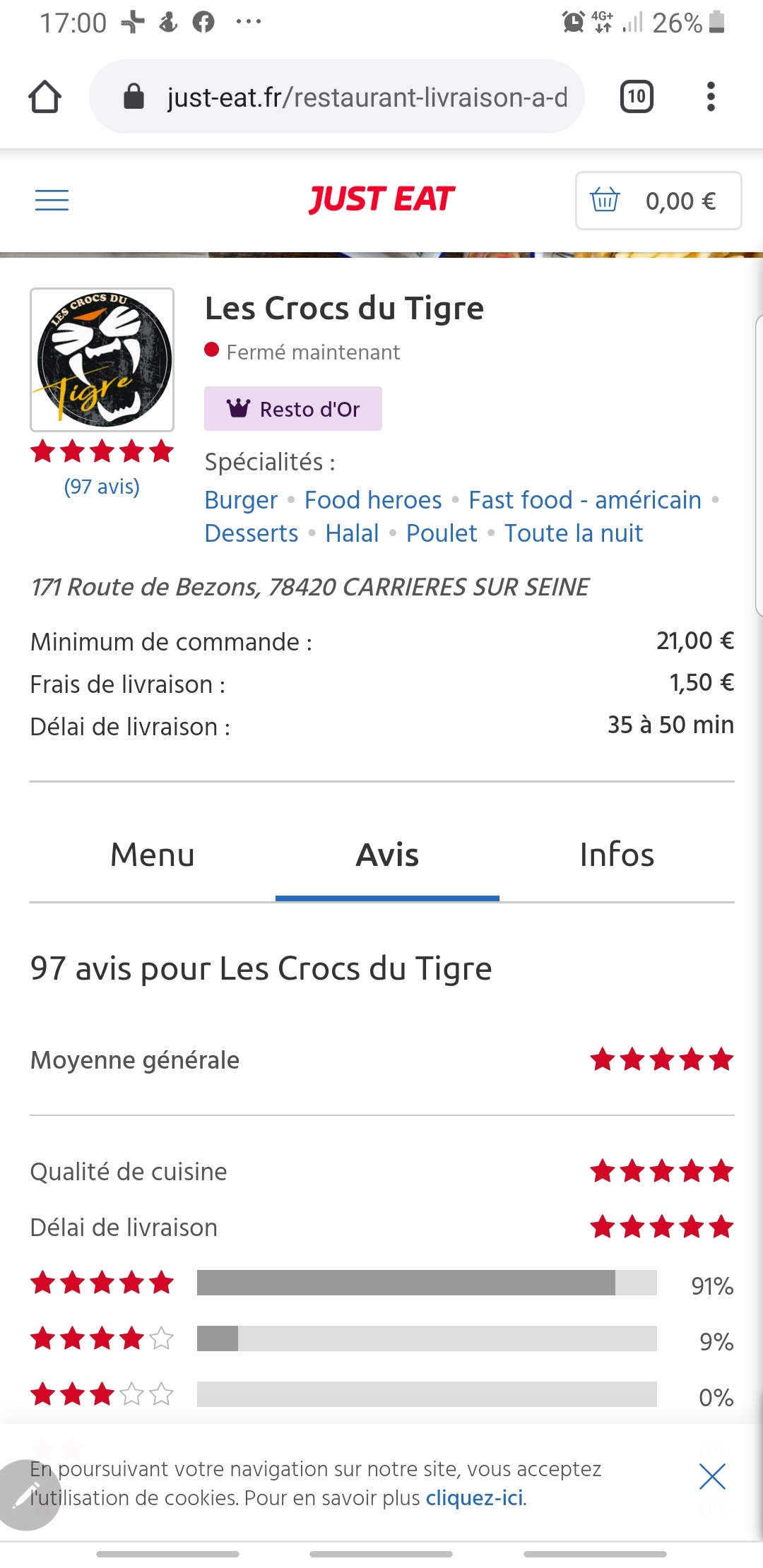Select the Avis tab

[387, 855]
